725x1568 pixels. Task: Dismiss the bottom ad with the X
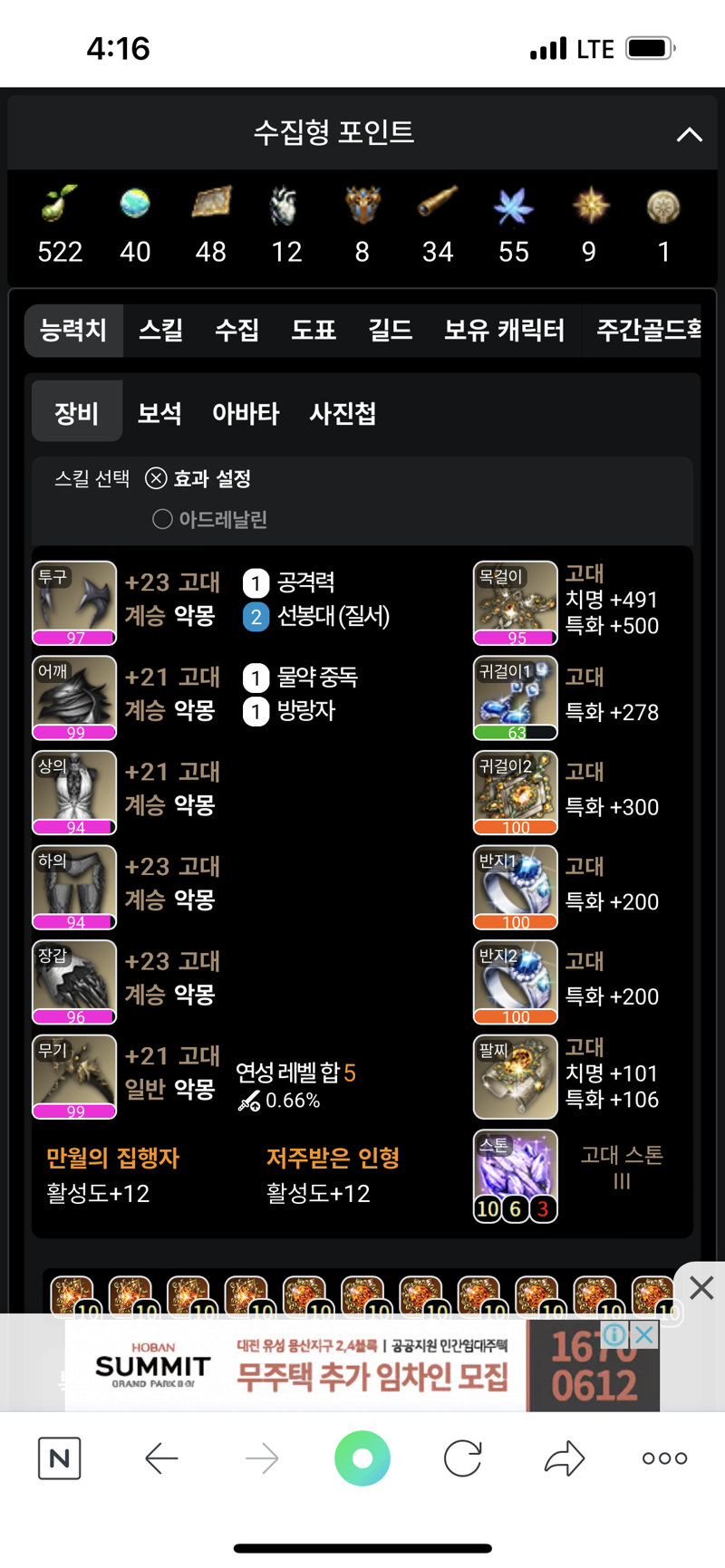click(701, 1287)
